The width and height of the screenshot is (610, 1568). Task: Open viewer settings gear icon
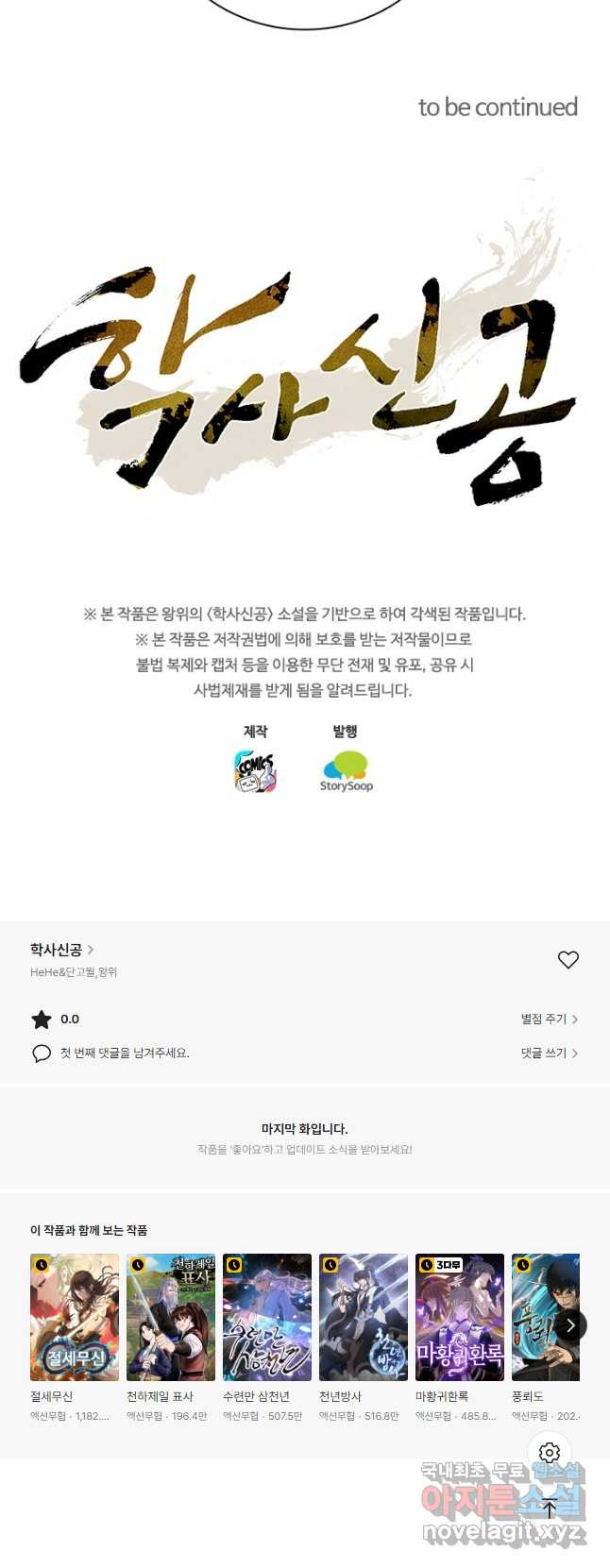point(550,1453)
